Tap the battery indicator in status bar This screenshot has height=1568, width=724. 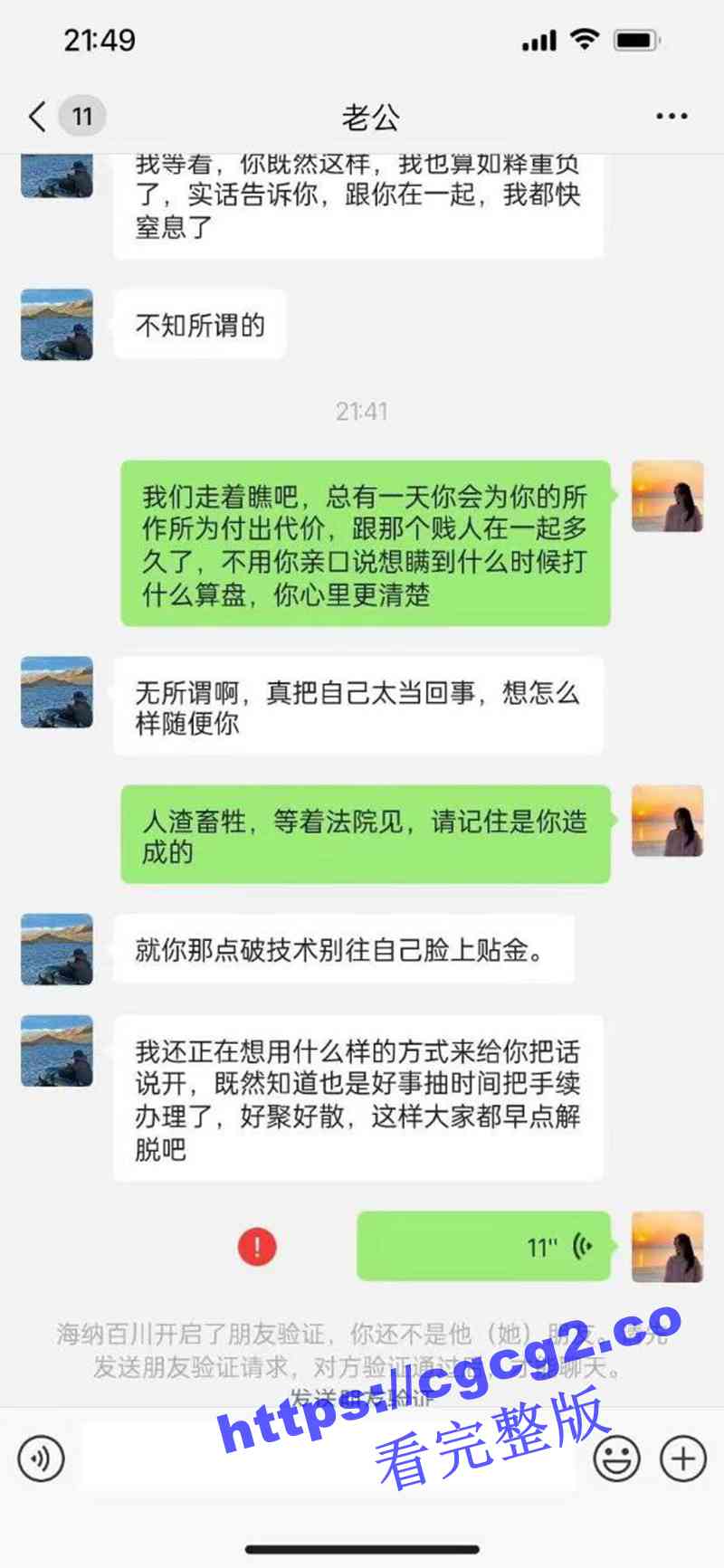[x=636, y=39]
